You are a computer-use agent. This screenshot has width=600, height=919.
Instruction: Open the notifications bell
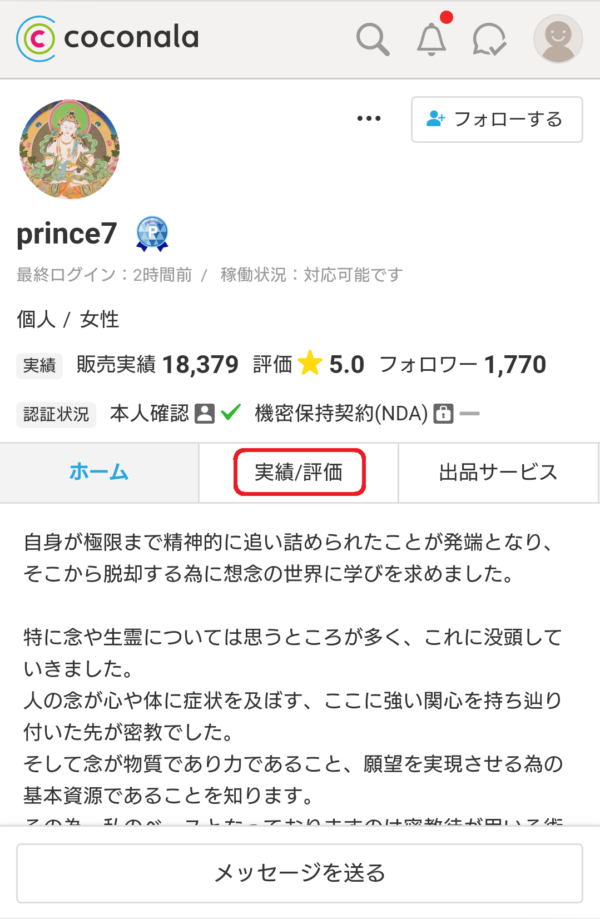coord(431,40)
